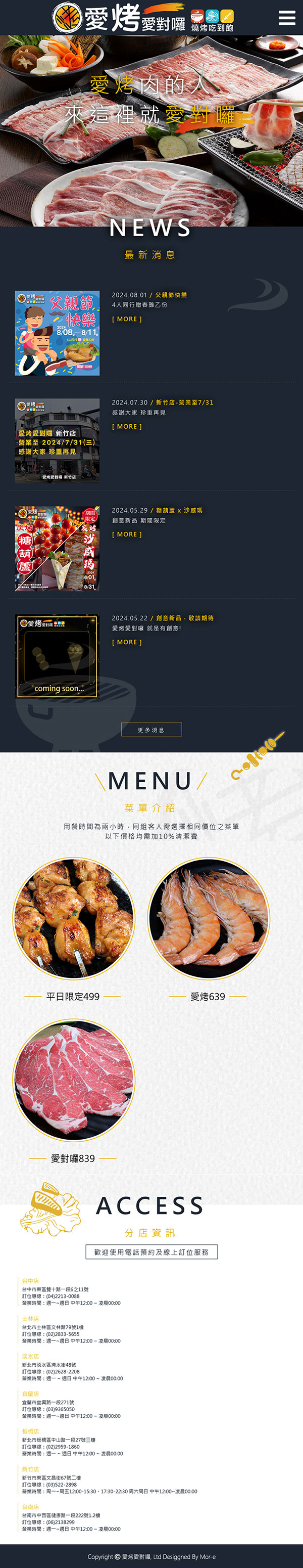Open MORE for the 糖葫蘆 x 沙威瑪 news item
303x1568 pixels.
click(127, 534)
